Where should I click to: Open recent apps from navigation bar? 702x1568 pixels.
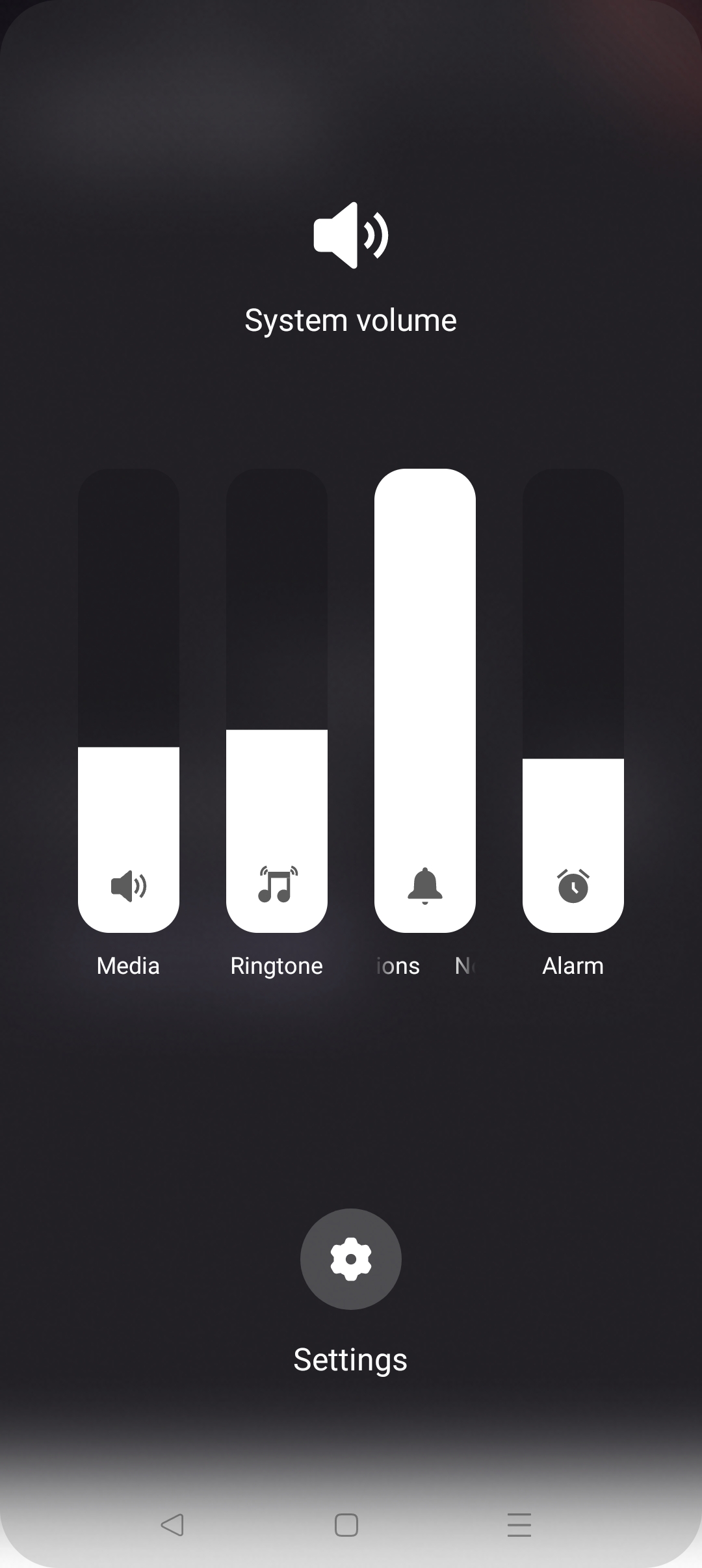click(x=519, y=1524)
